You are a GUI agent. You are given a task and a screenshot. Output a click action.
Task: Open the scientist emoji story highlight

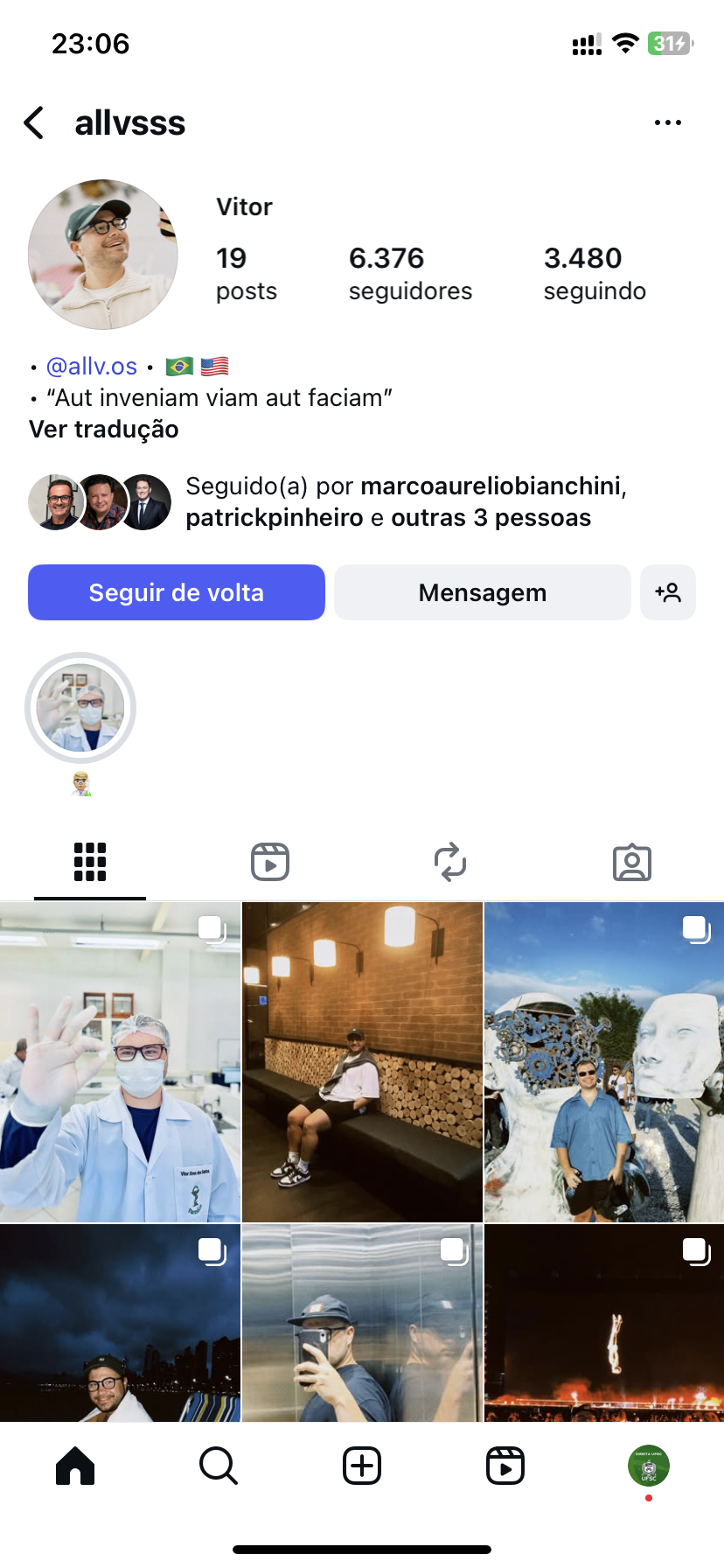point(80,708)
